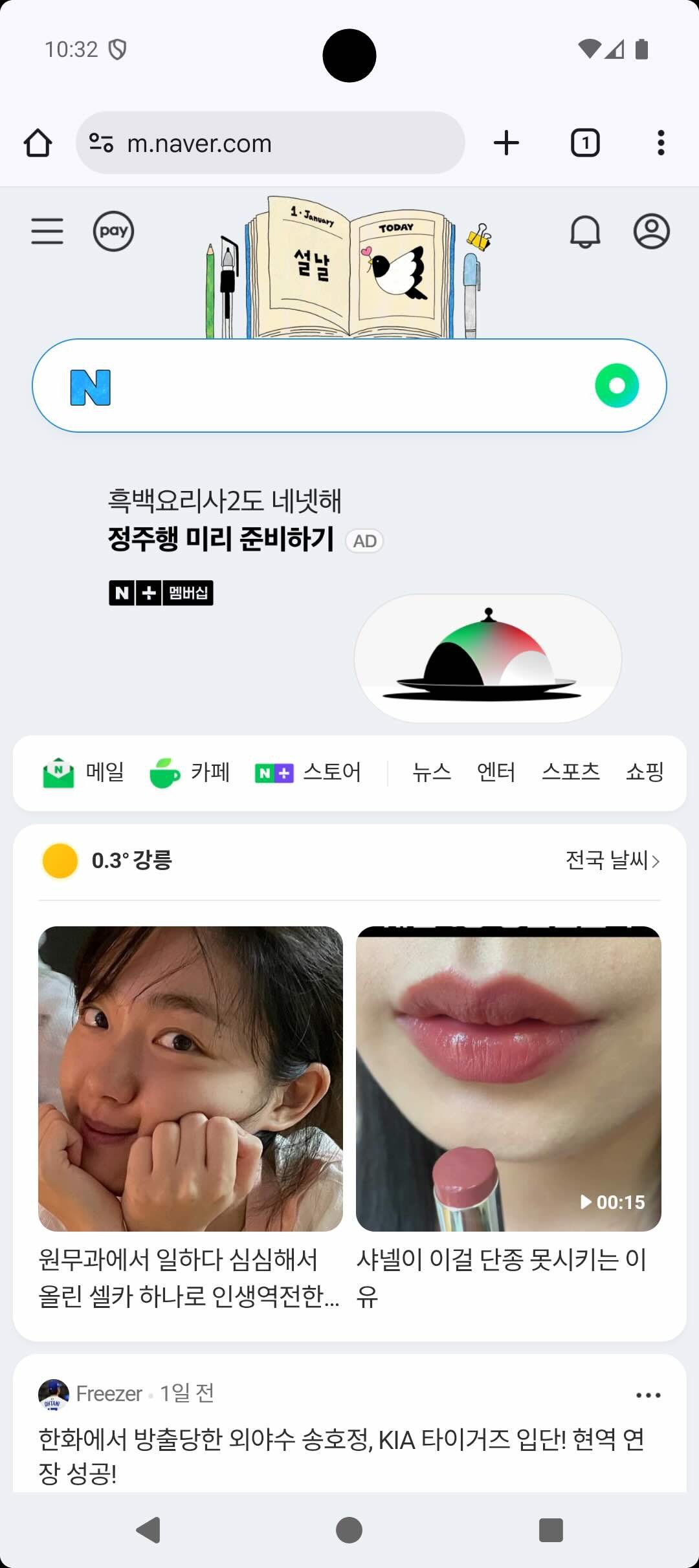This screenshot has width=699, height=1568.
Task: Tap the green voice search circle button
Action: (617, 386)
